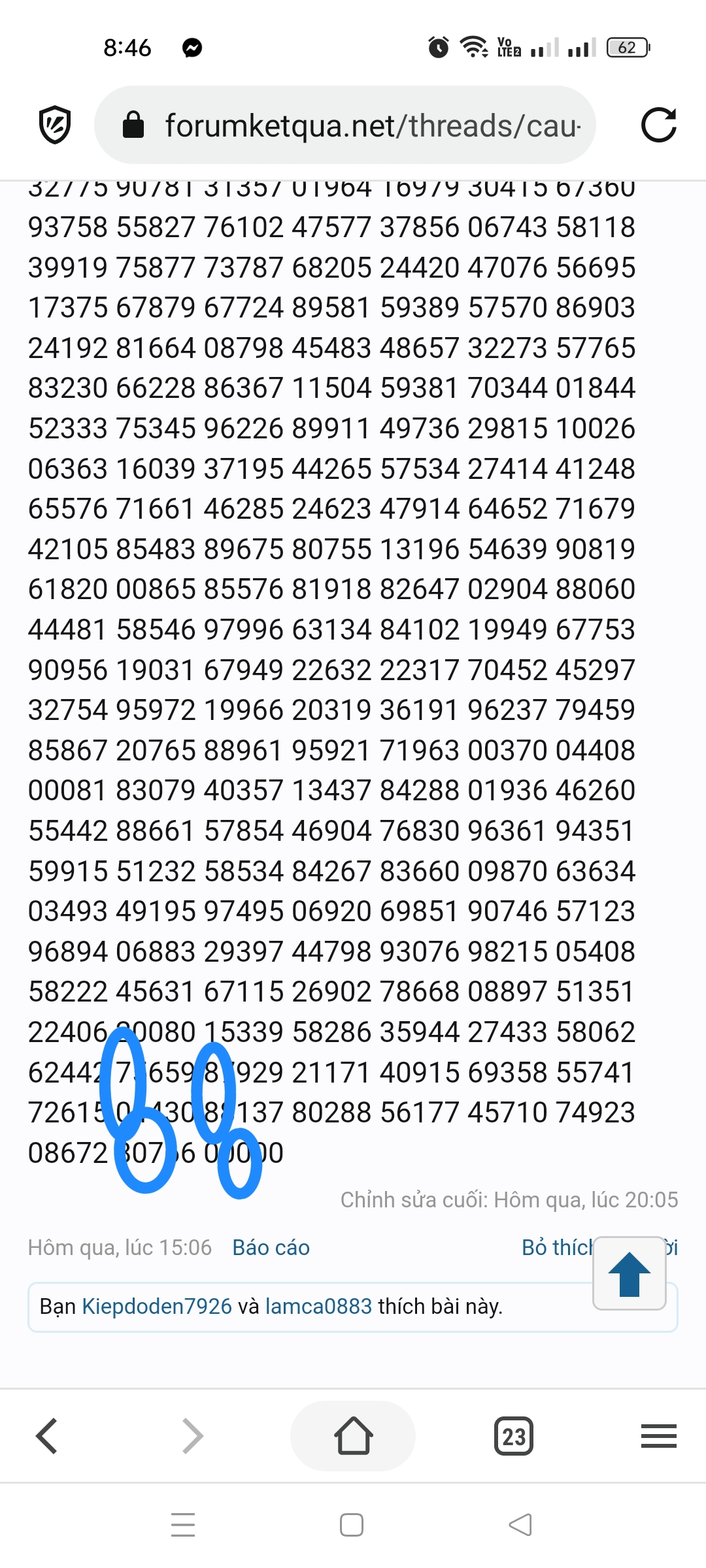Jump to top with the blue arrow
This screenshot has width=706, height=1568.
coord(629,1273)
